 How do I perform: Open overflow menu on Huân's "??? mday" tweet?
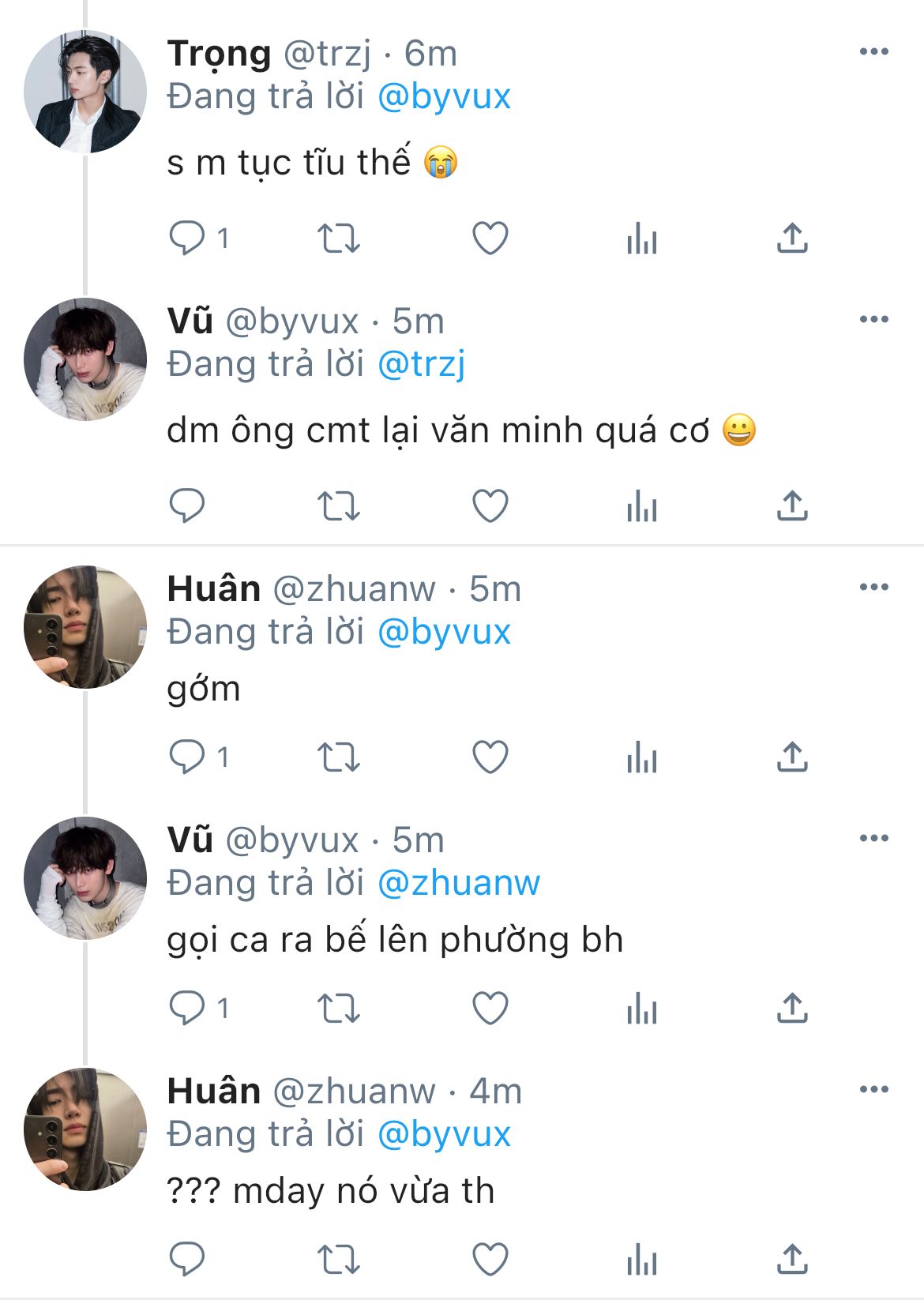[x=873, y=1090]
